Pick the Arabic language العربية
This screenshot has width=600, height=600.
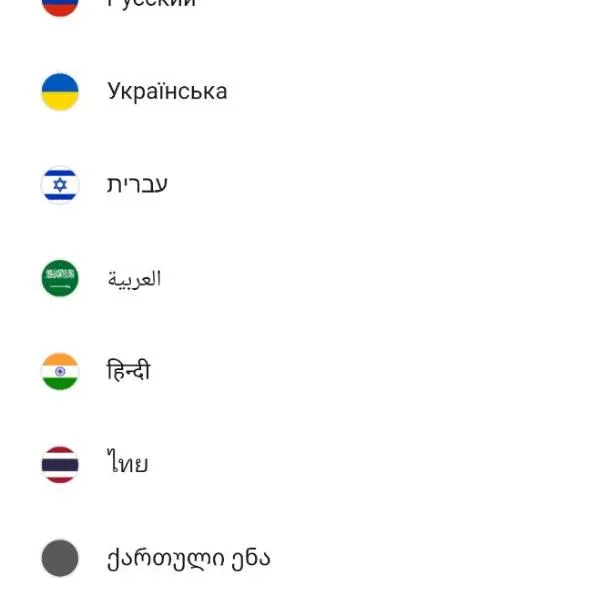tap(134, 278)
